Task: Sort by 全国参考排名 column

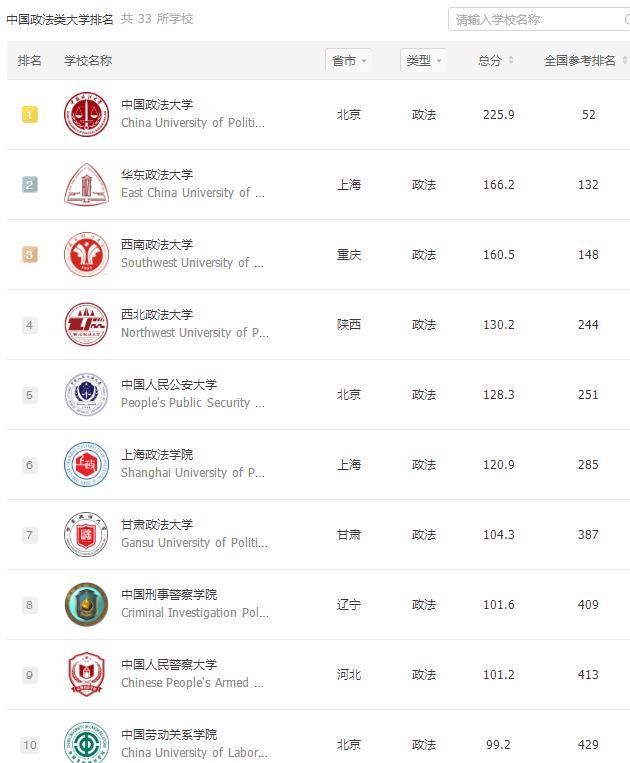Action: point(585,61)
